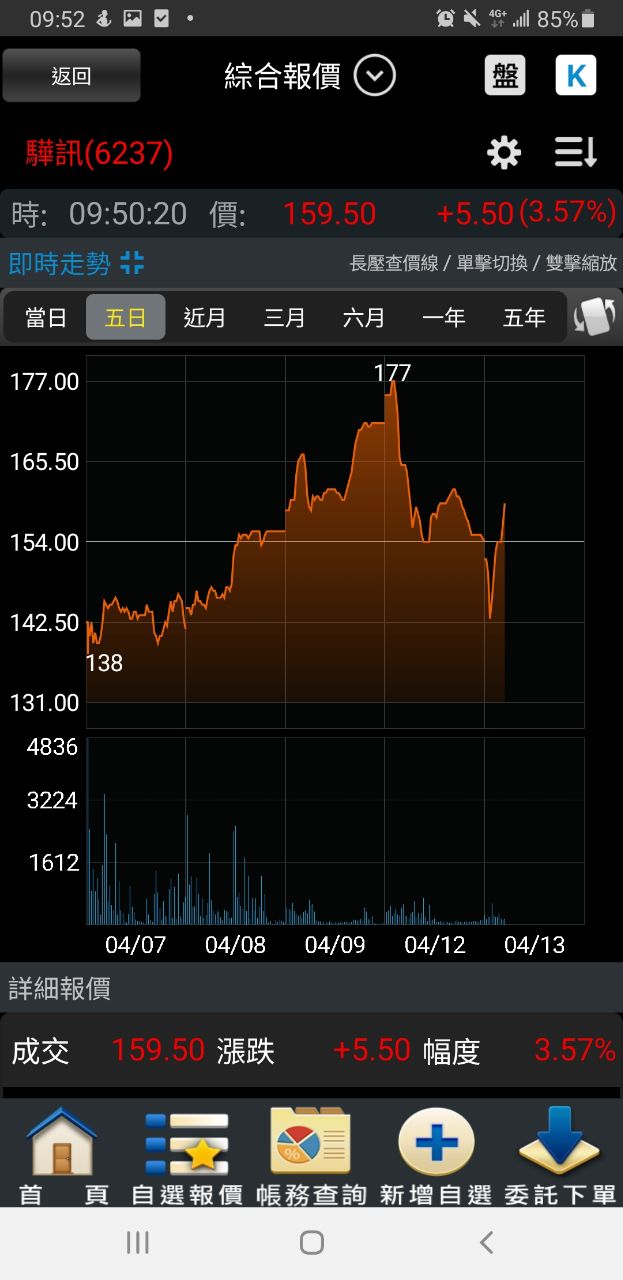Show the 三月 chart range
Viewport: 623px width, 1280px height.
pyautogui.click(x=285, y=318)
